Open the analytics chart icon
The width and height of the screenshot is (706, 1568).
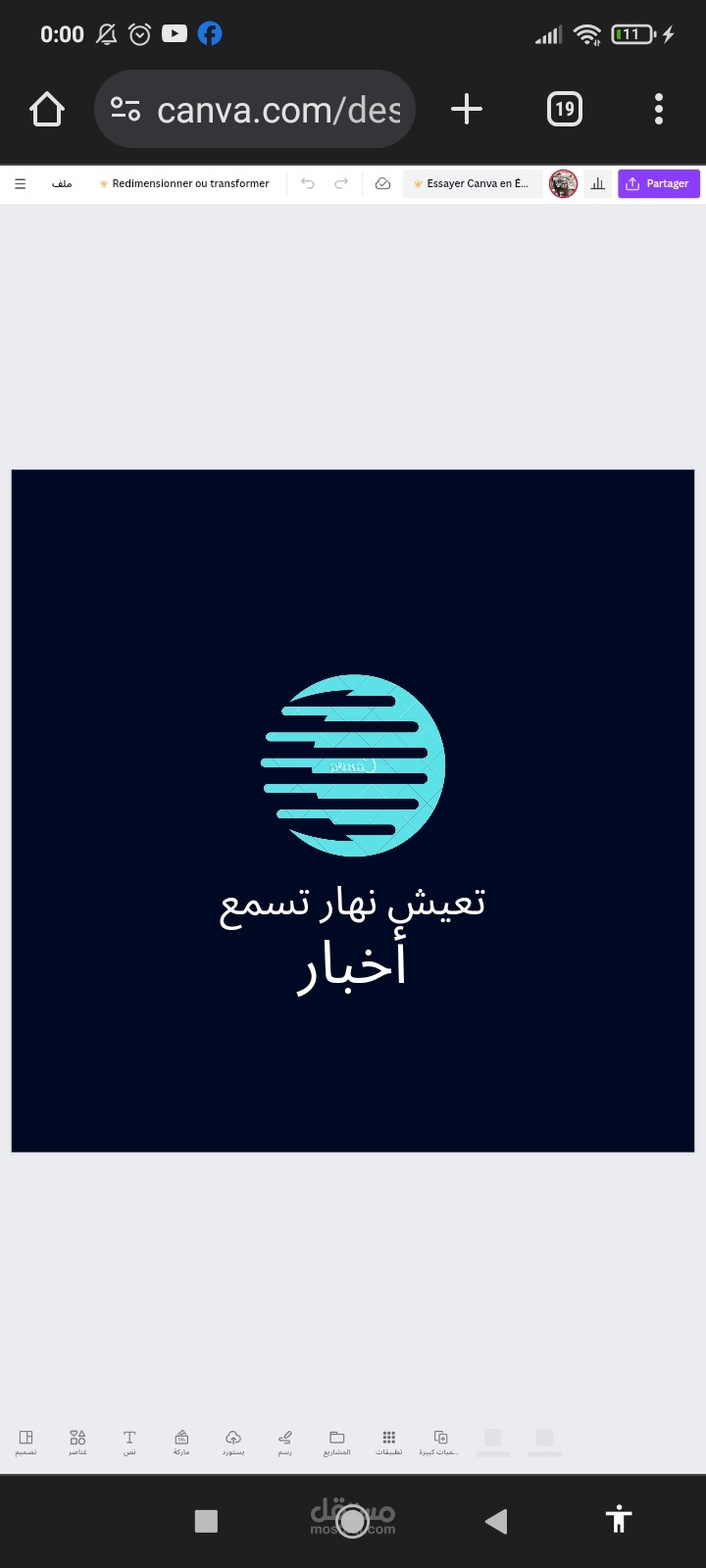click(x=598, y=183)
